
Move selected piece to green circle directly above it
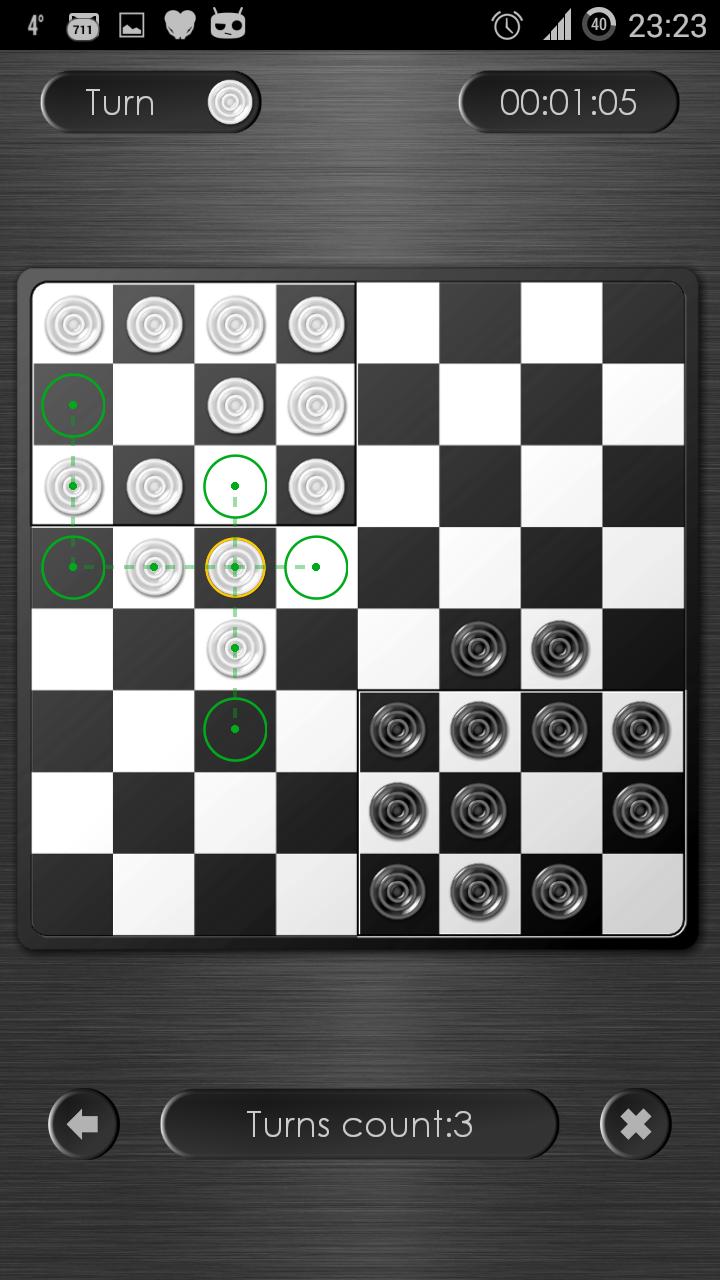tap(235, 486)
